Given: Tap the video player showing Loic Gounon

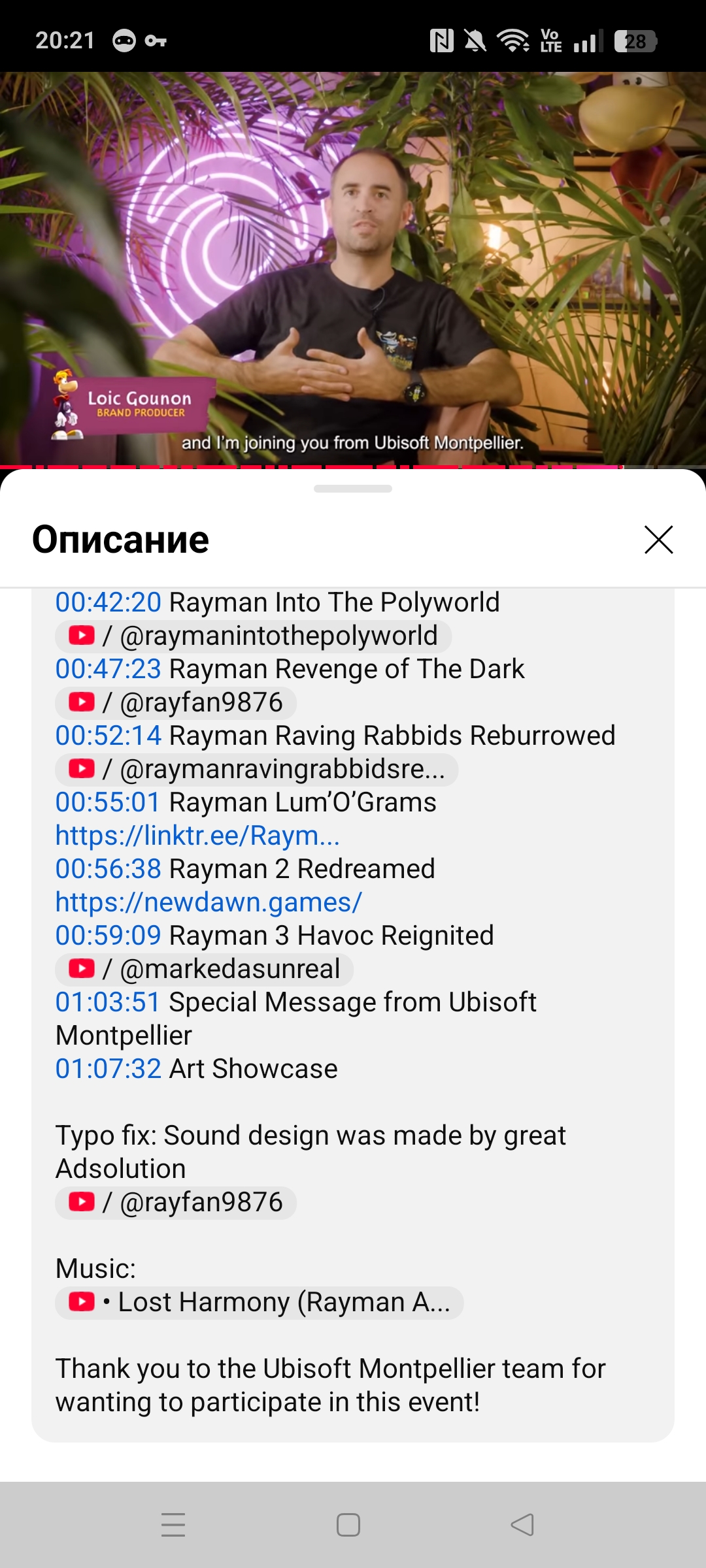Looking at the screenshot, I should tap(353, 269).
